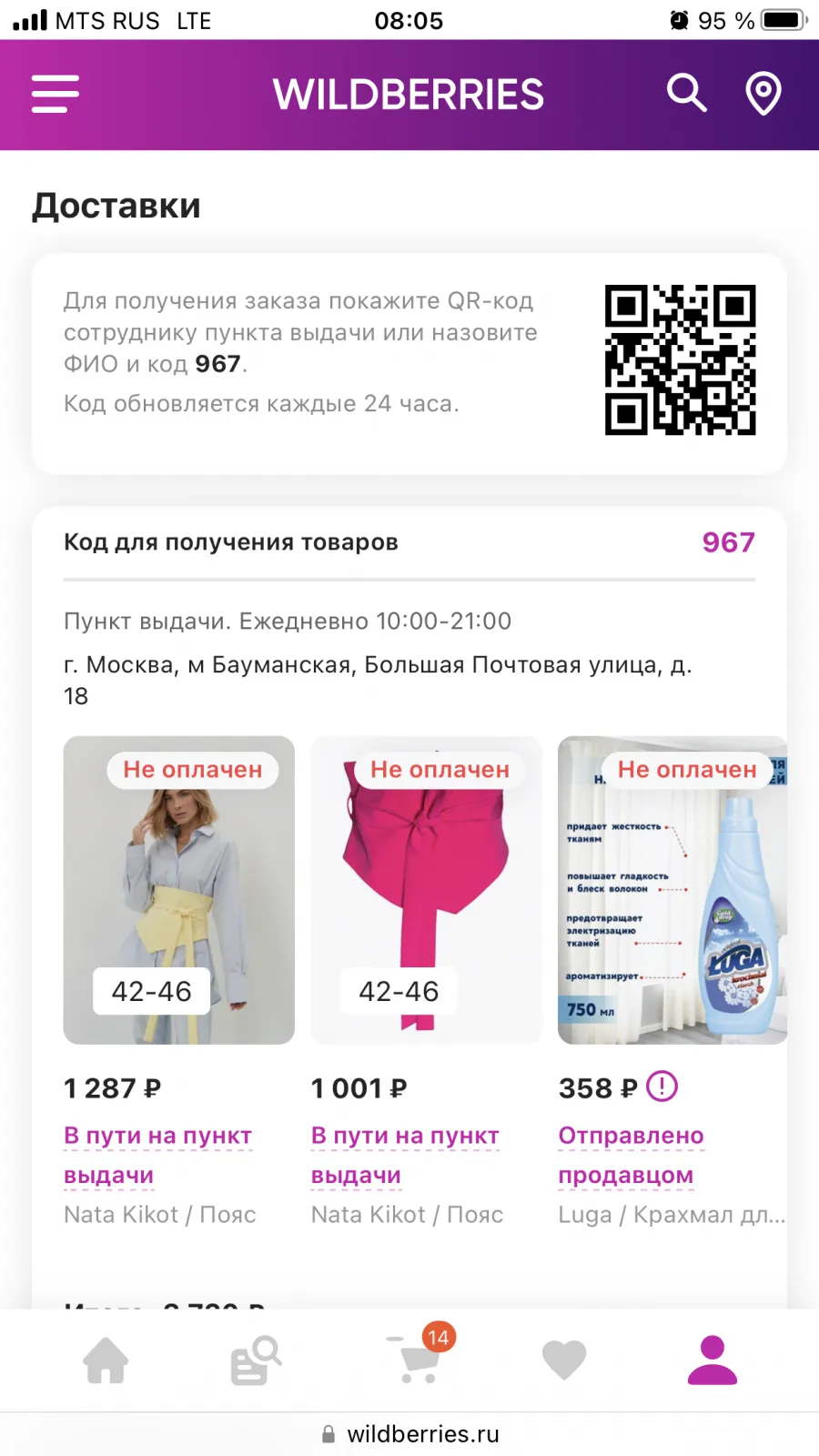Open the profile tab
The height and width of the screenshot is (1456, 819).
coord(713,1360)
